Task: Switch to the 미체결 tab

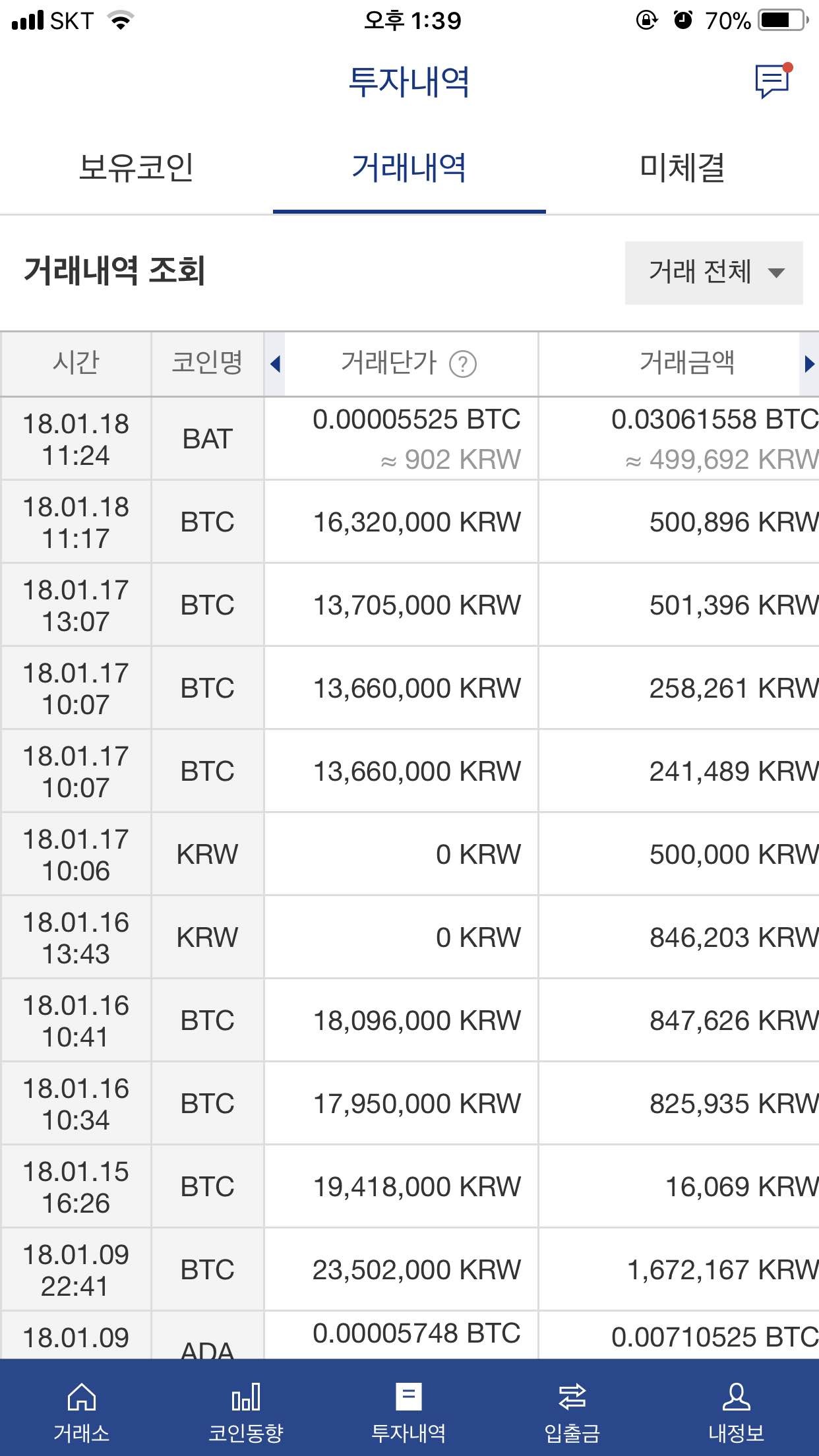Action: click(682, 167)
